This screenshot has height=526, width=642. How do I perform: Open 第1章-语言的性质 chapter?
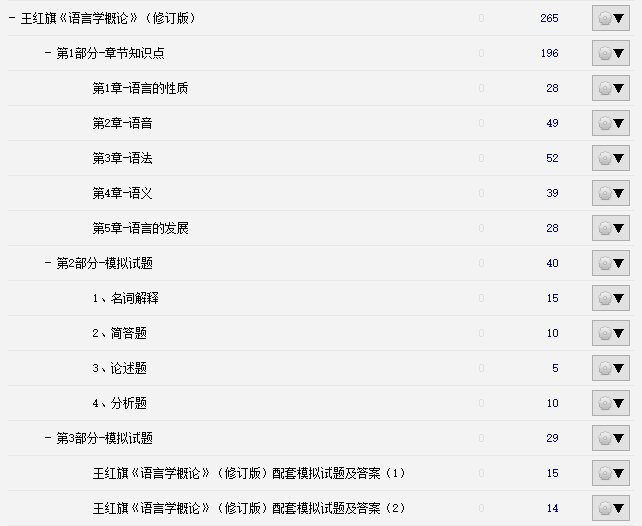(140, 88)
